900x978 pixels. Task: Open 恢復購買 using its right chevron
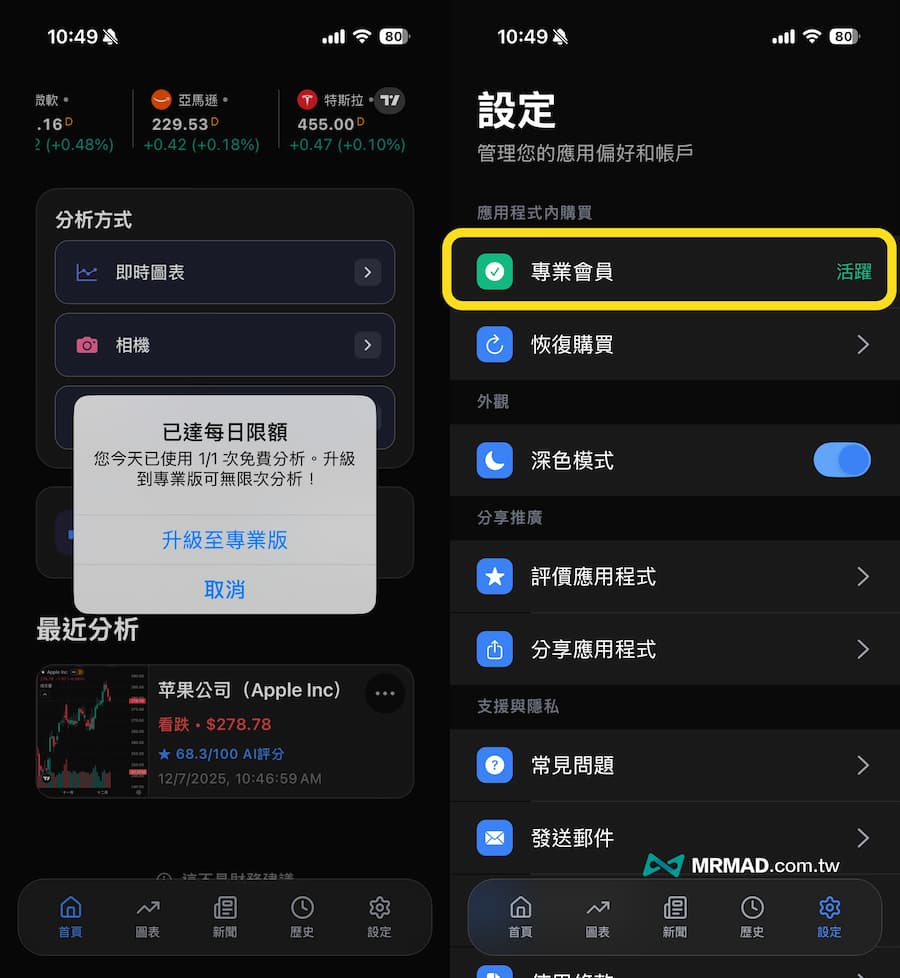[863, 344]
